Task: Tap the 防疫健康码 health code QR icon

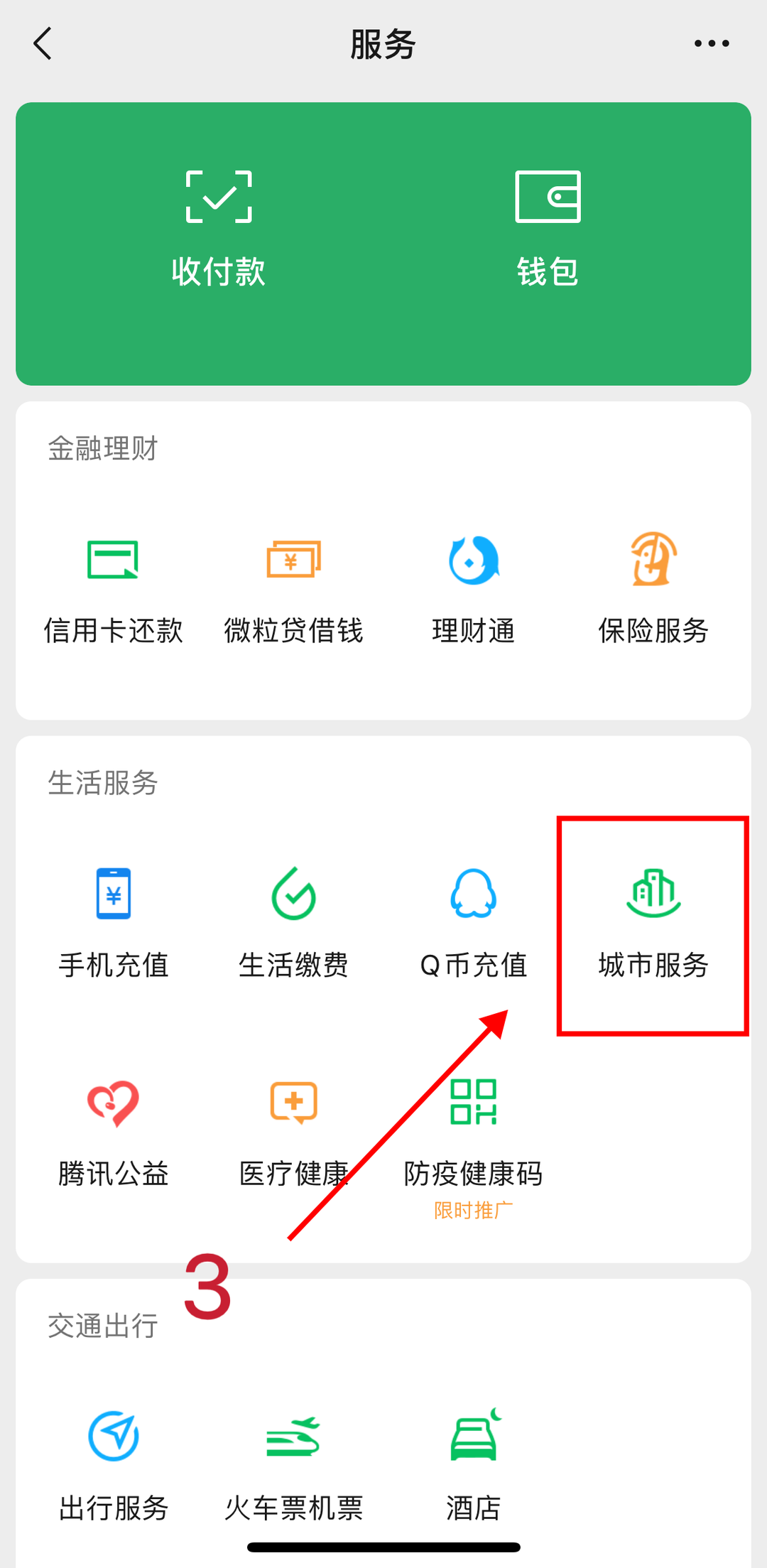Action: (473, 1130)
